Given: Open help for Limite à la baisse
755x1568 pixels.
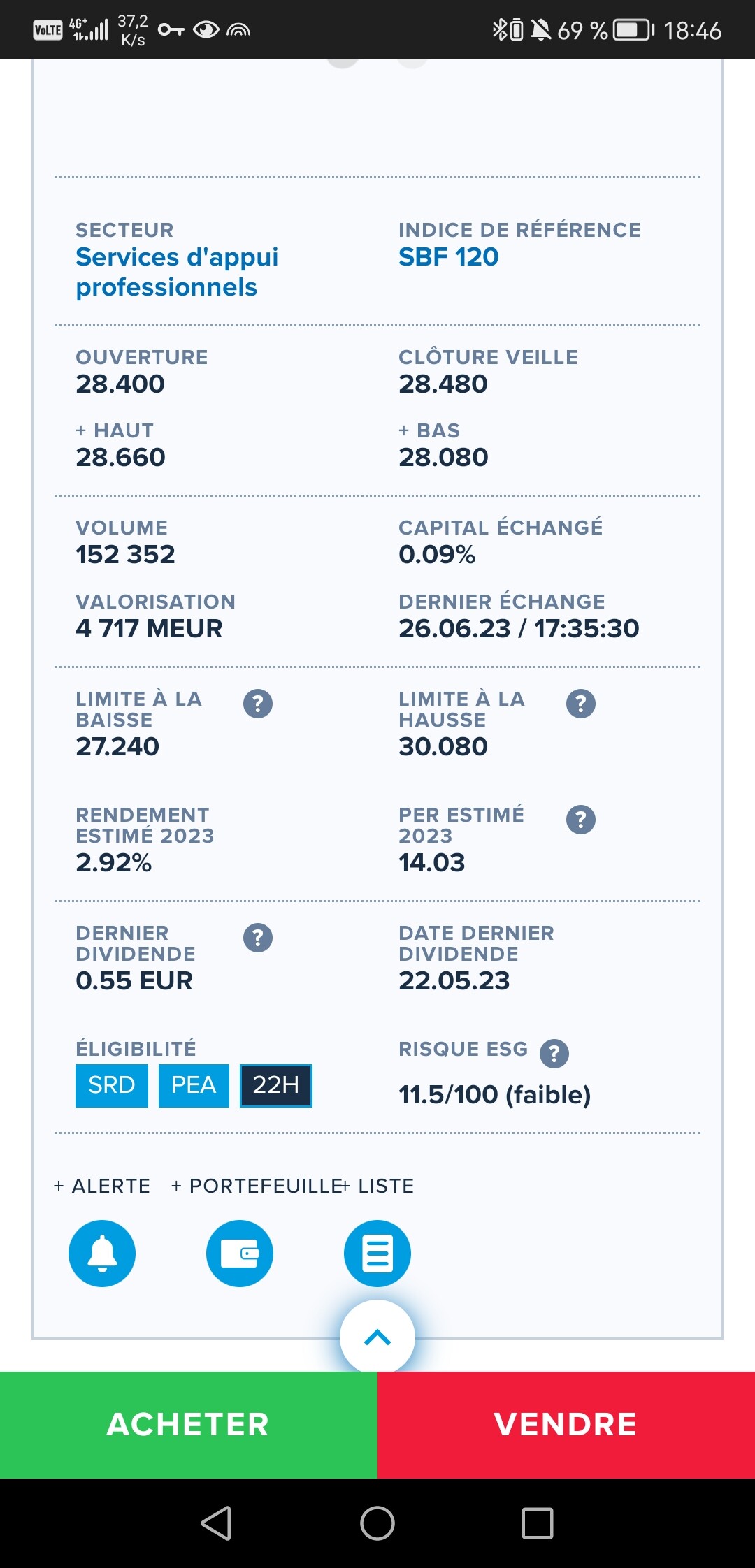Looking at the screenshot, I should point(258,704).
